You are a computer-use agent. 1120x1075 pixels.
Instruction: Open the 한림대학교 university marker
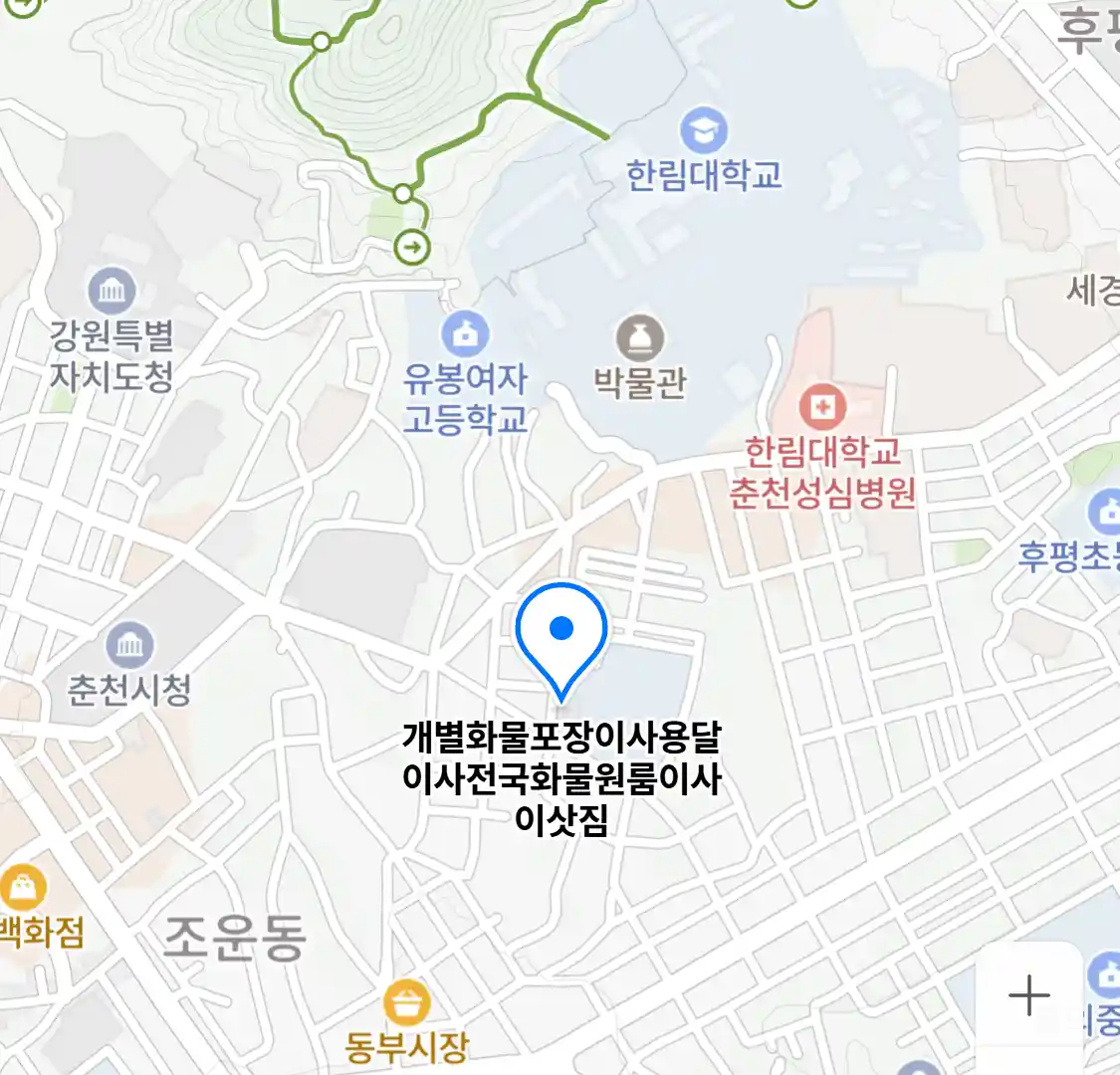[704, 131]
